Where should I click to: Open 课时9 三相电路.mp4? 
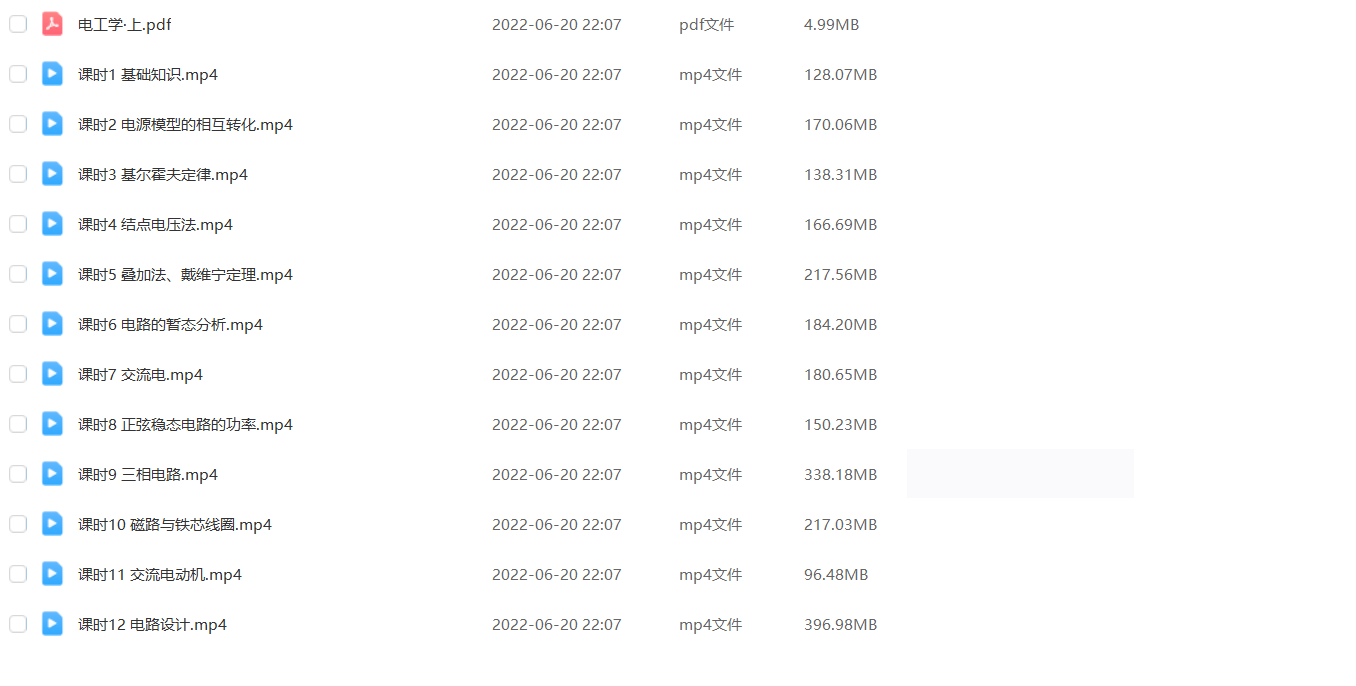148,475
